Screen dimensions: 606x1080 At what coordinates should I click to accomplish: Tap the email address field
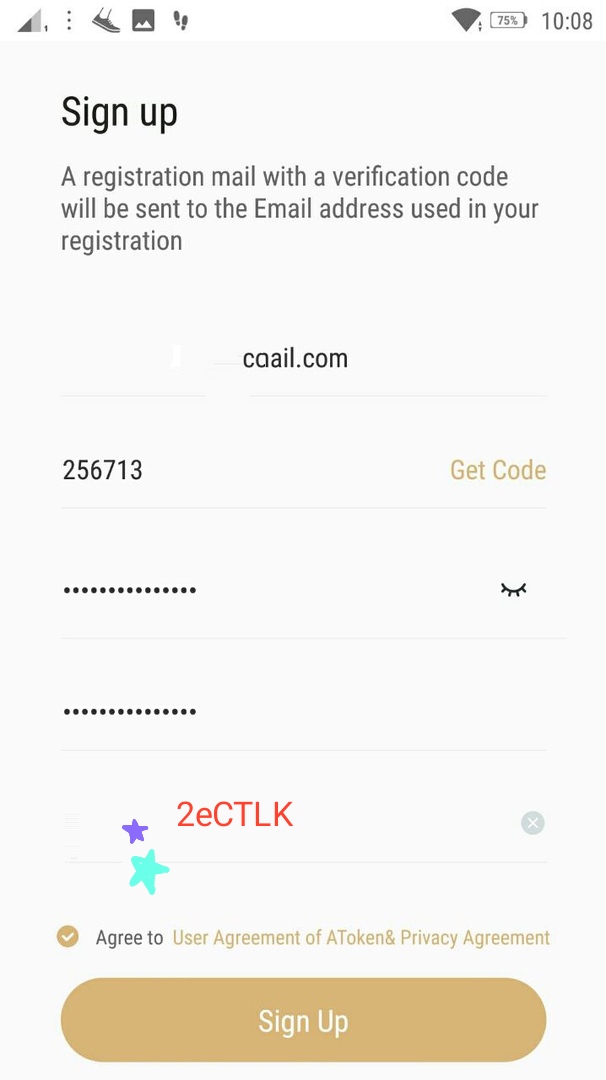(x=300, y=359)
